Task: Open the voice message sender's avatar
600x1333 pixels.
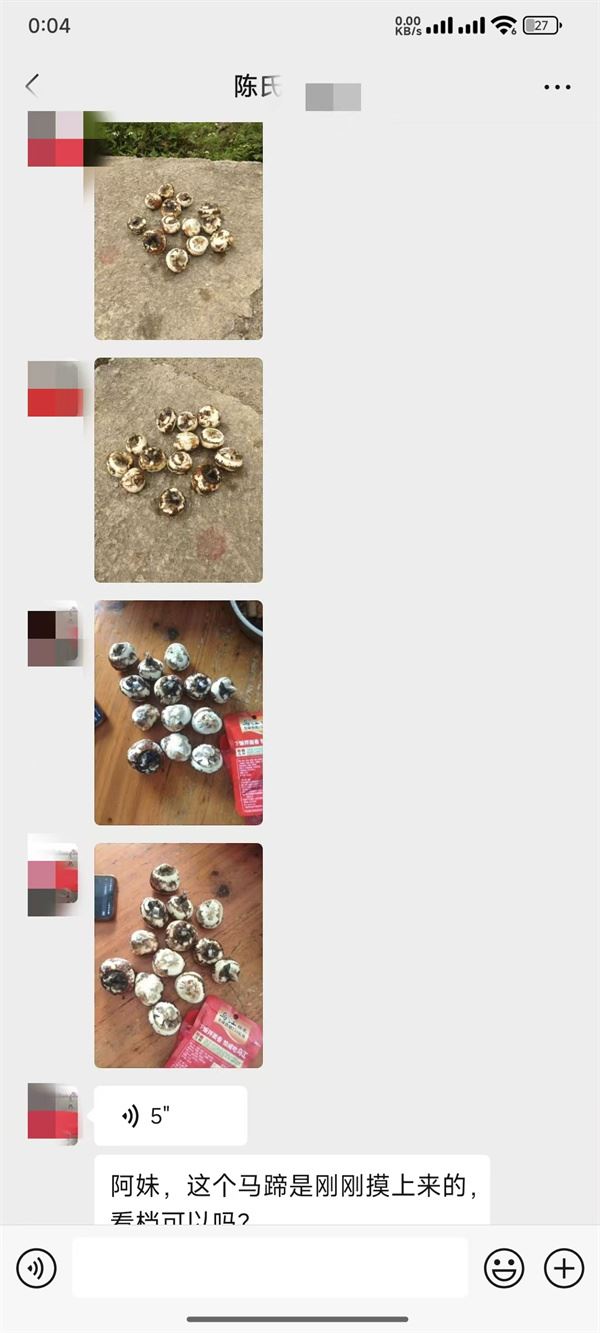Action: pyautogui.click(x=53, y=1112)
